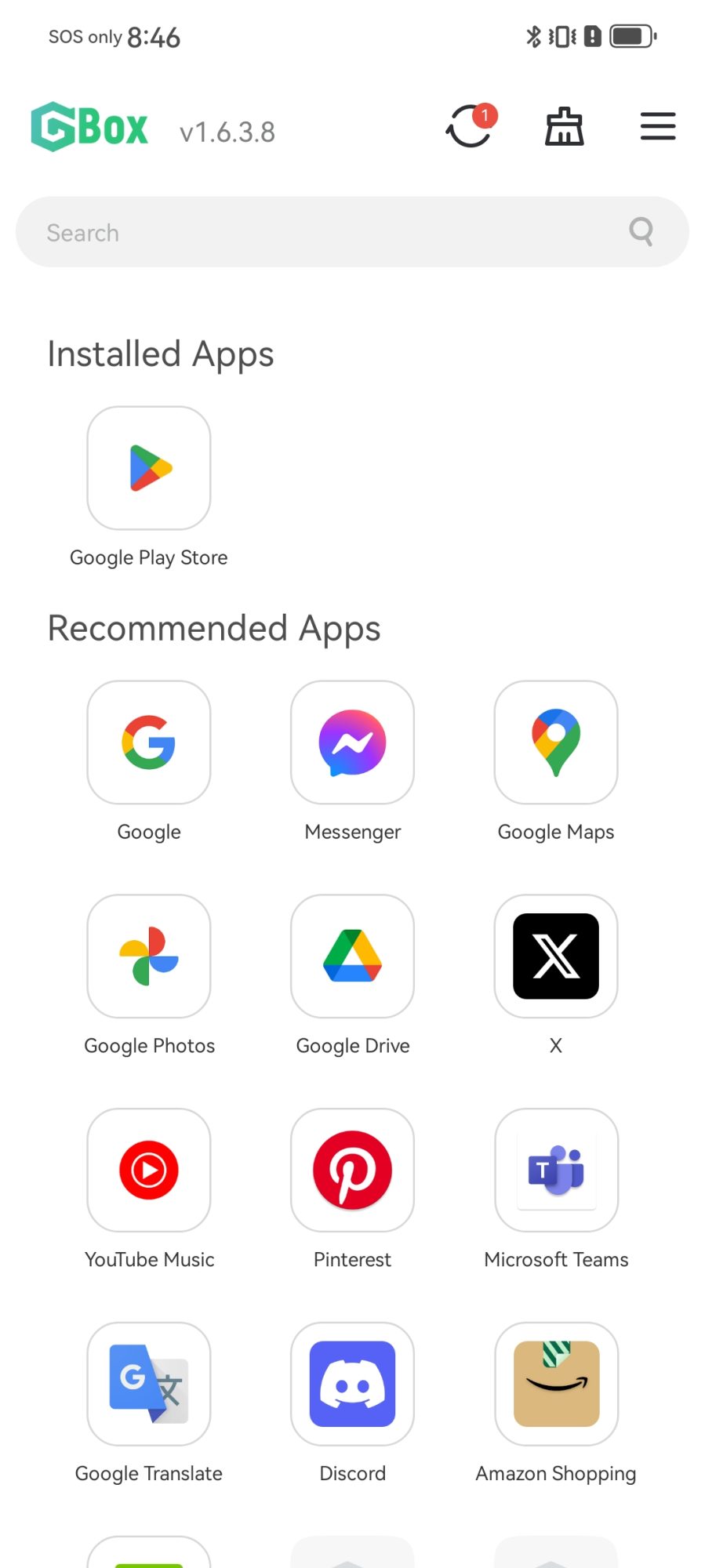Open the update refresh icon with badge

[x=471, y=127]
